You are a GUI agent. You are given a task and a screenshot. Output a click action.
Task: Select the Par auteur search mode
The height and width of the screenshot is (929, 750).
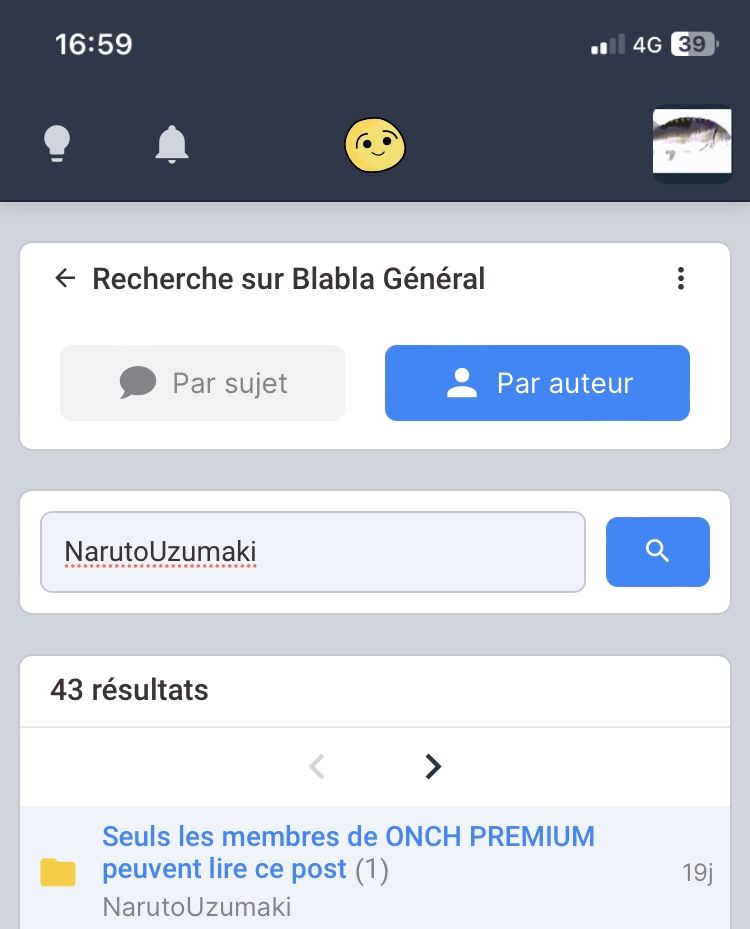[537, 383]
